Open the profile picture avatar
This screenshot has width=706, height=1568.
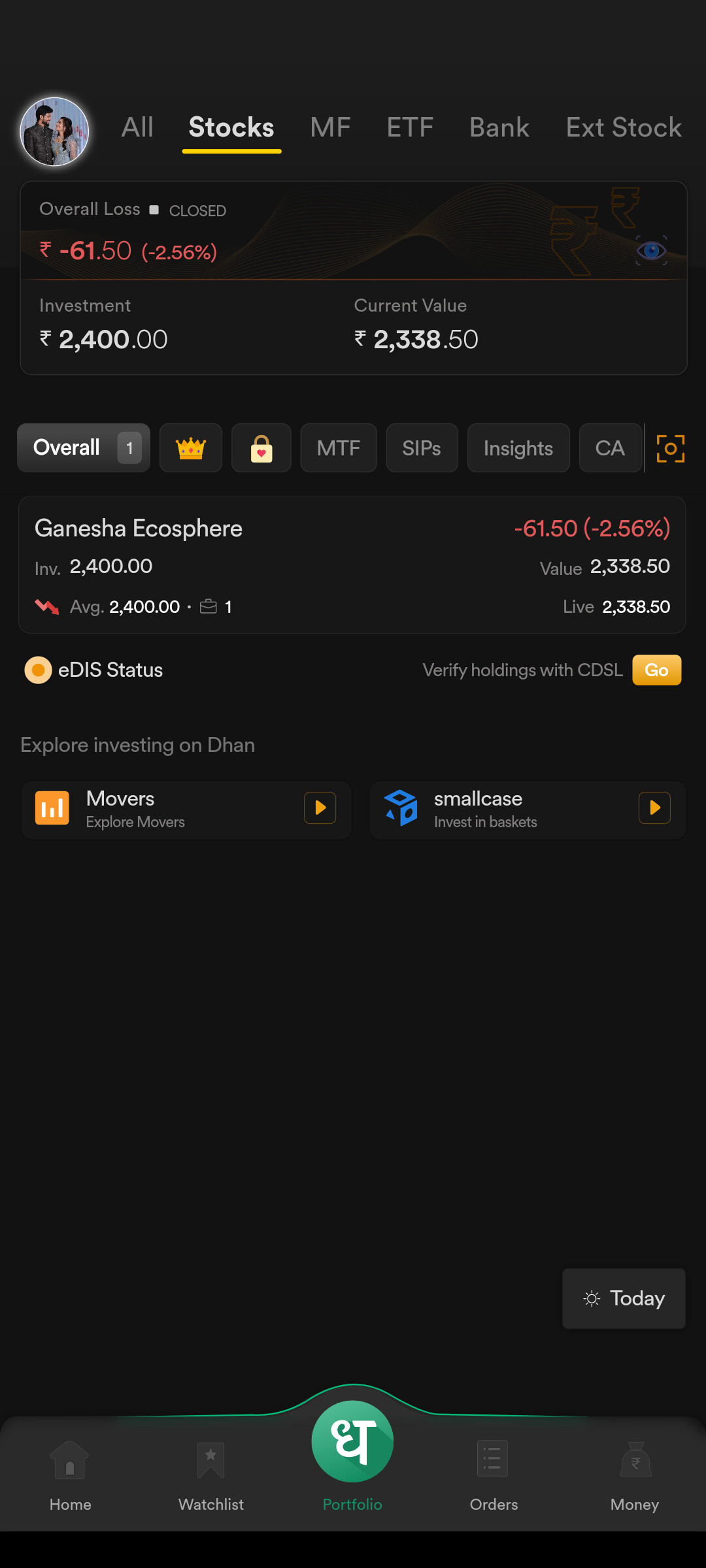point(54,131)
